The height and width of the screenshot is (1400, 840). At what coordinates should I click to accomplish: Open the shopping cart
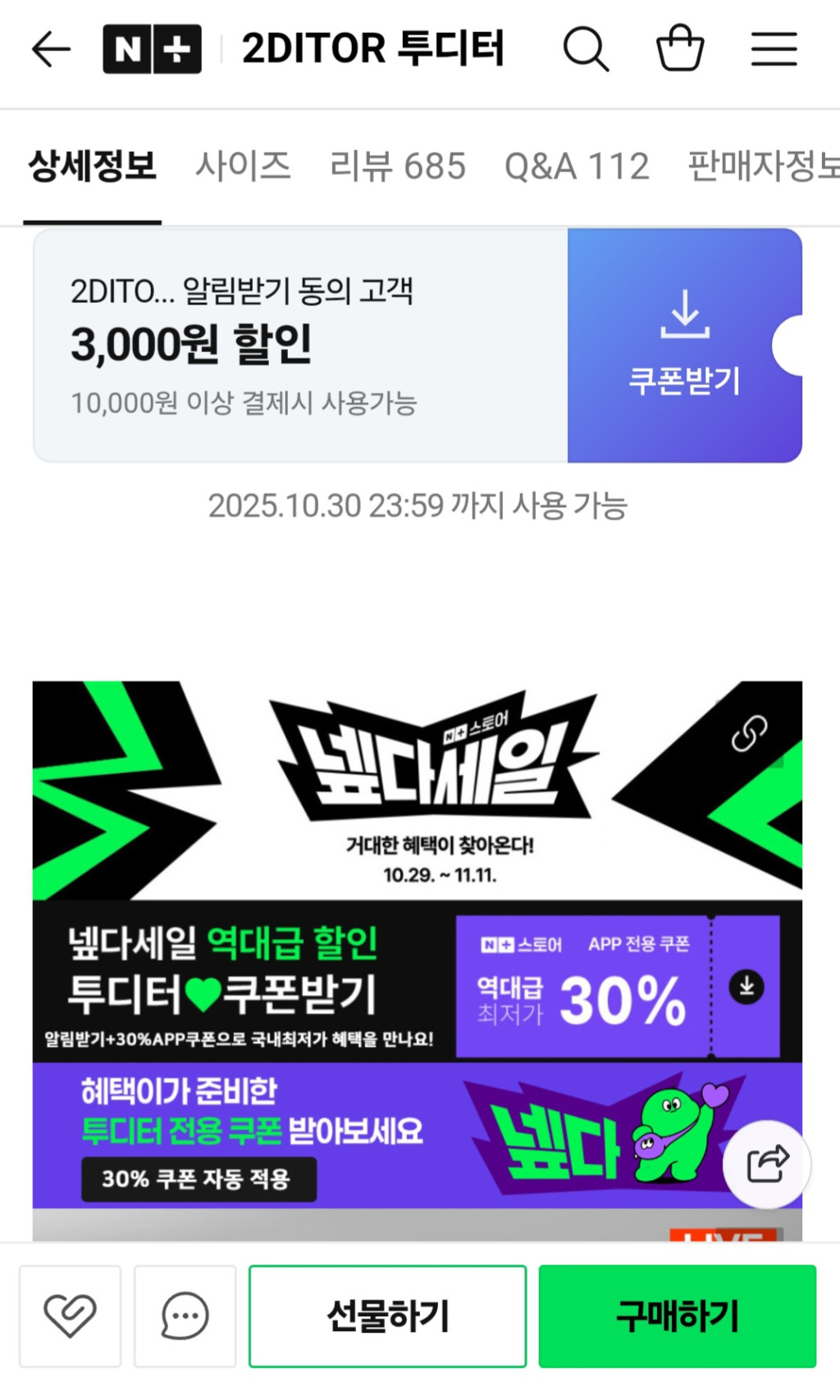tap(680, 49)
